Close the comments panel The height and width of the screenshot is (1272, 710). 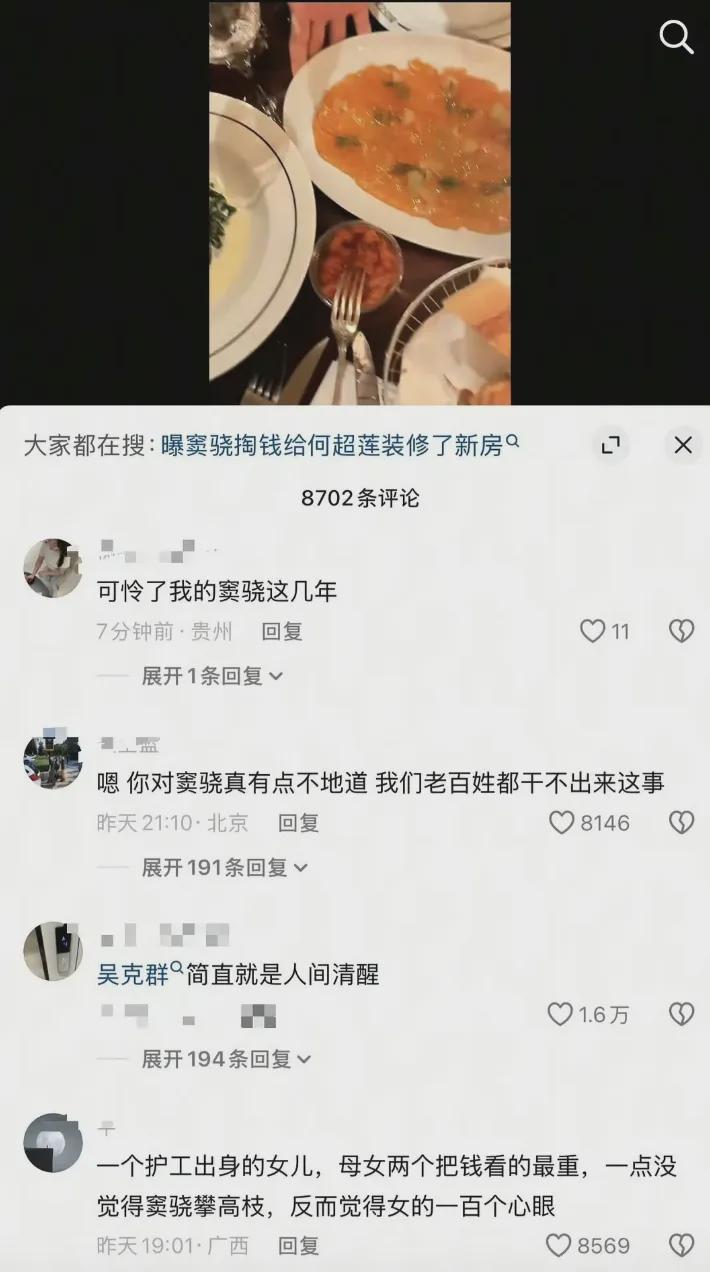683,445
